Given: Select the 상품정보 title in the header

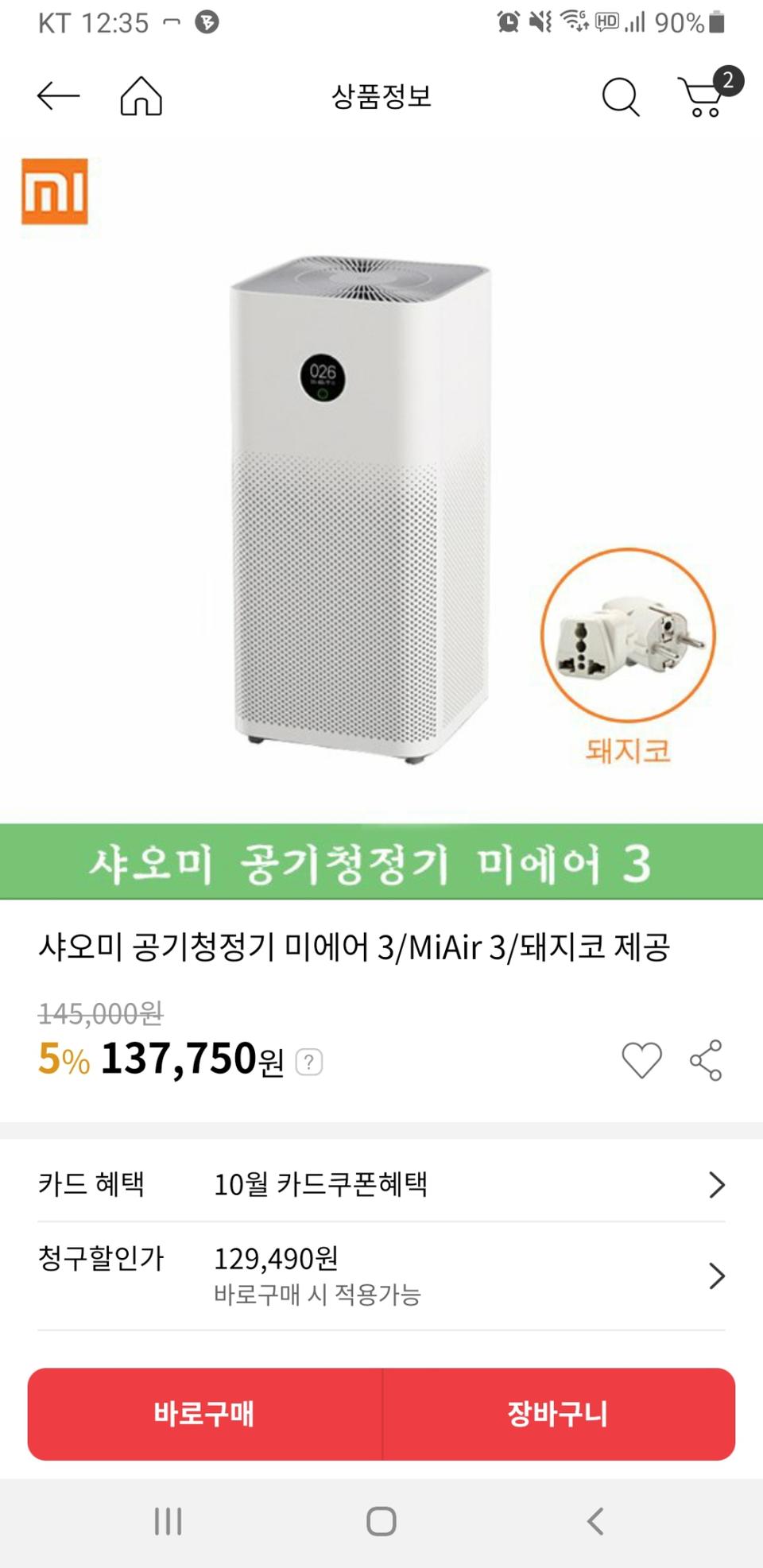Looking at the screenshot, I should pyautogui.click(x=381, y=97).
